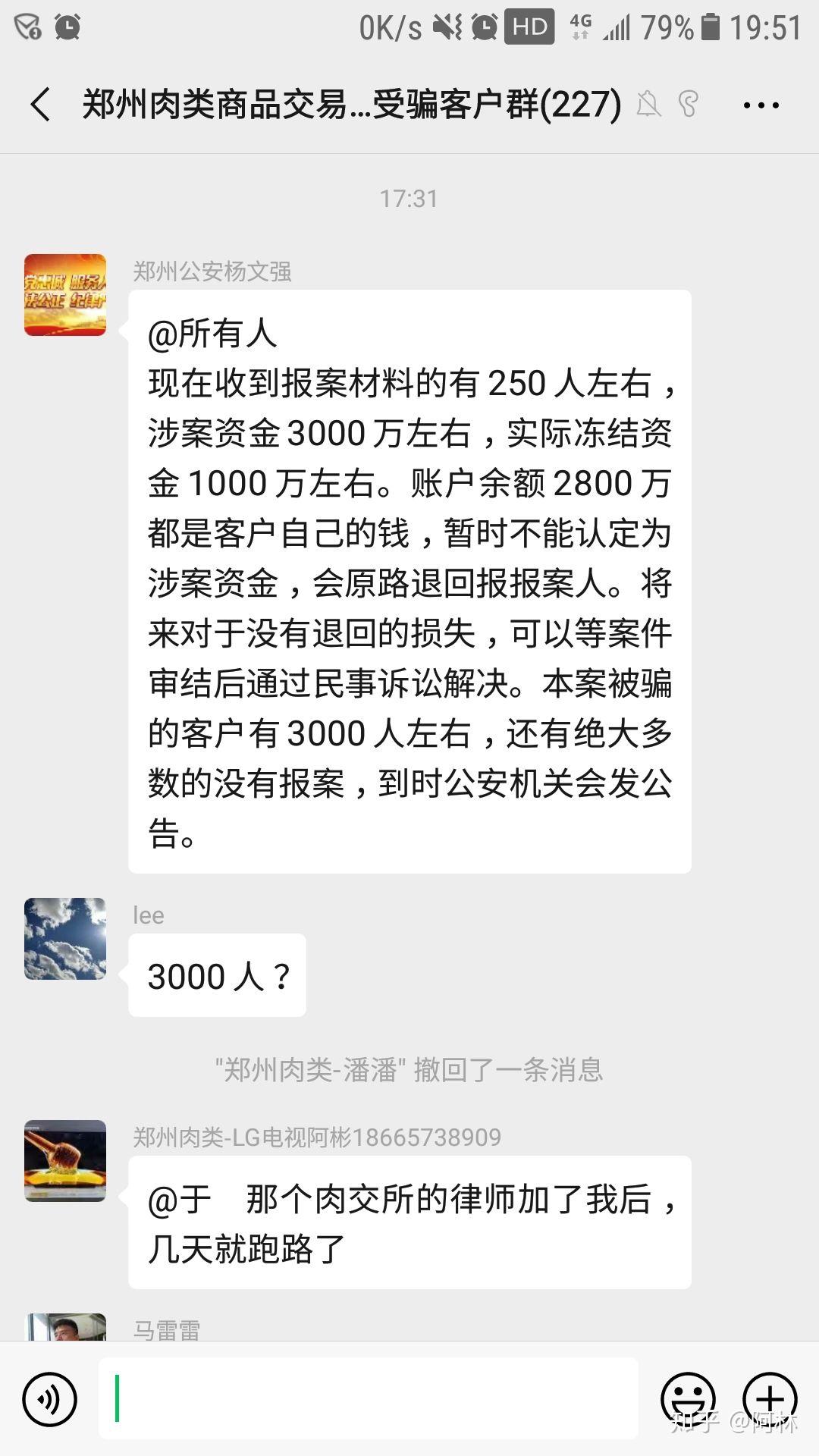The height and width of the screenshot is (1456, 819).
Task: Open the plus attachments menu
Action: pos(770,1399)
